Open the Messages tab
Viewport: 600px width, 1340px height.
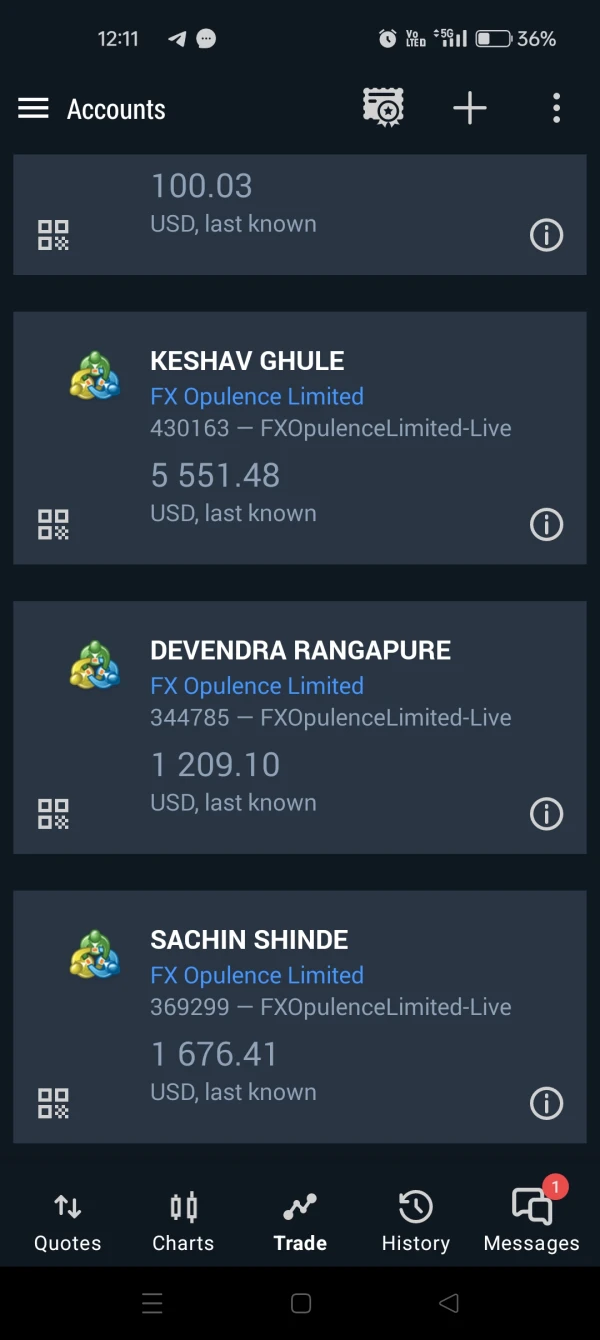tap(531, 1222)
